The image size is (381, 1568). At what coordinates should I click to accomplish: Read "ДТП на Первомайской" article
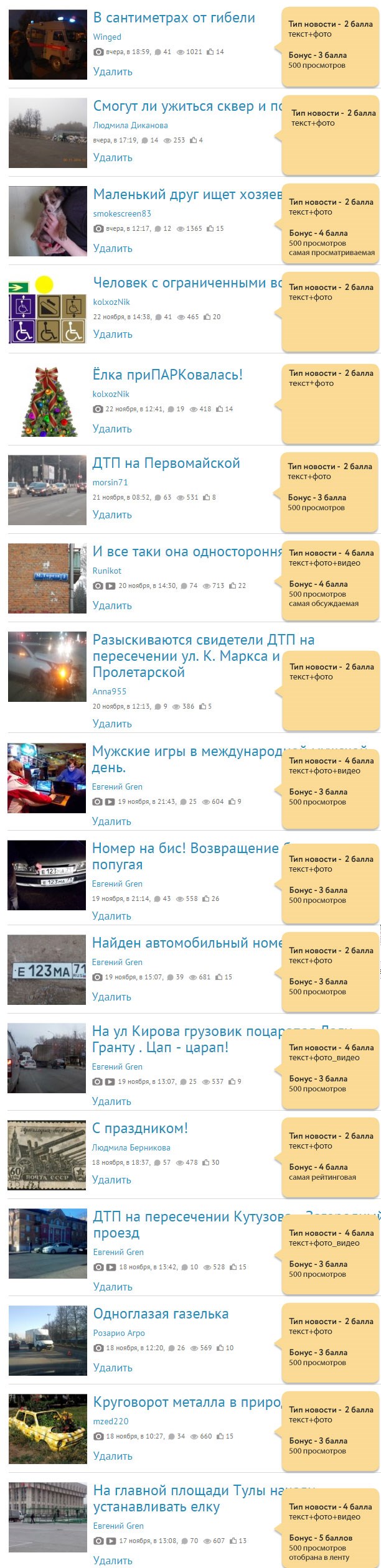(166, 464)
